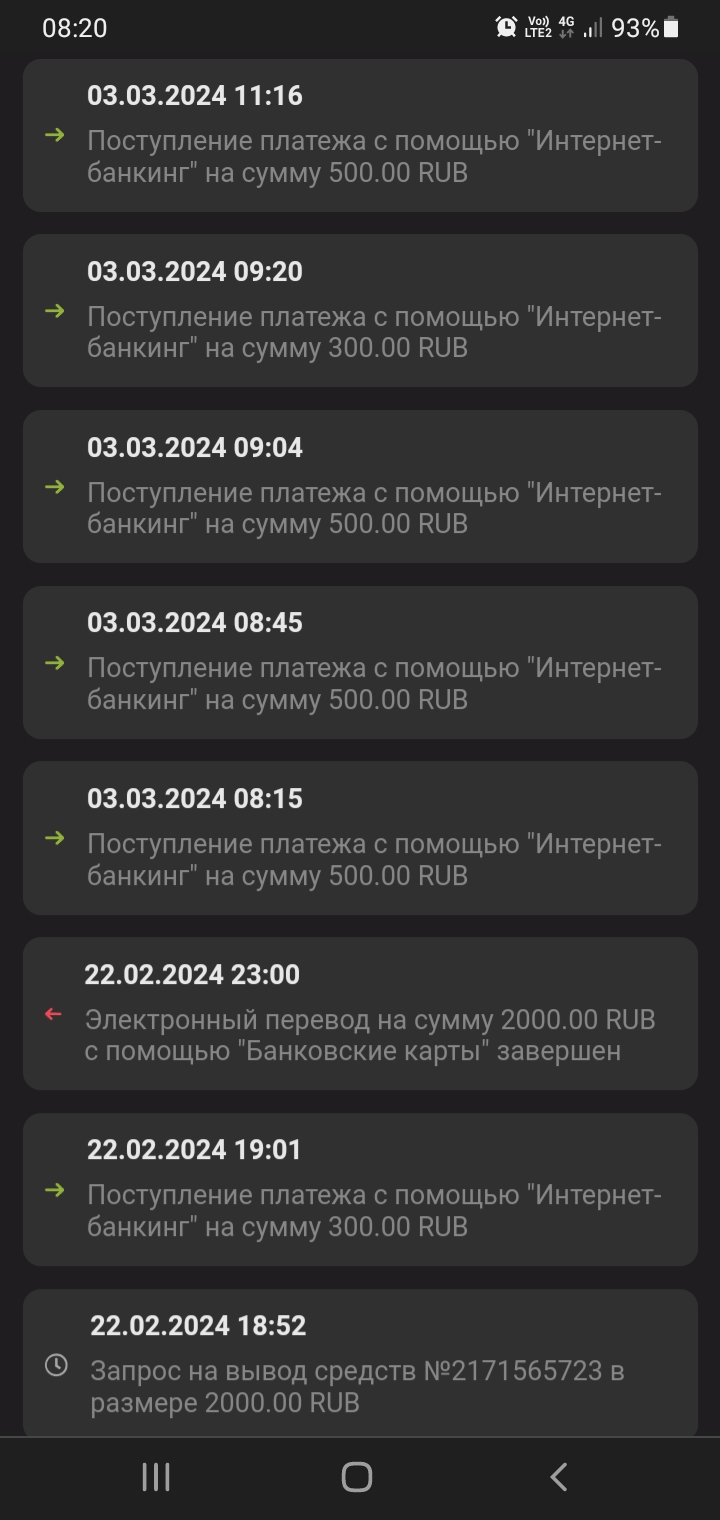Screen dimensions: 720x1520
Task: View the 22.02.2024 19:01 payment of 300 RUB
Action: [x=360, y=1189]
